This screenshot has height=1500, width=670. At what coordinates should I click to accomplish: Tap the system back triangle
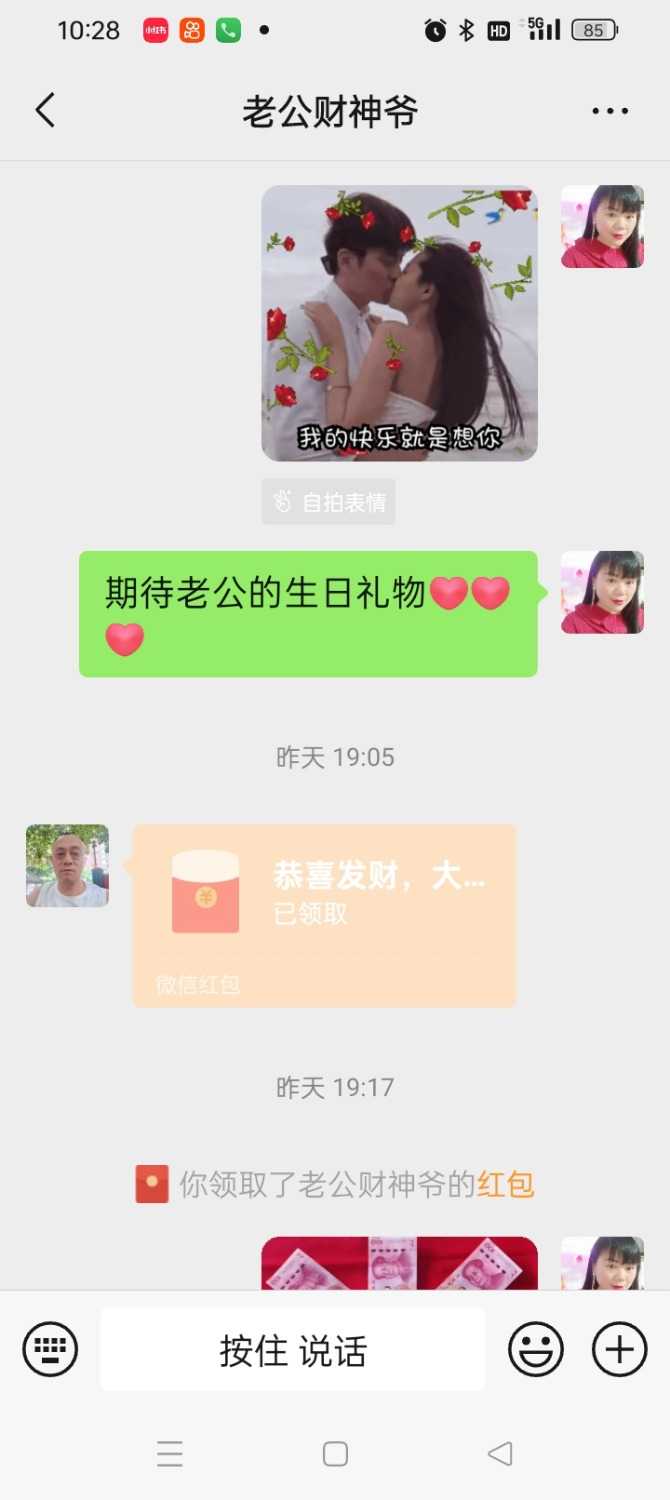pyautogui.click(x=500, y=1453)
